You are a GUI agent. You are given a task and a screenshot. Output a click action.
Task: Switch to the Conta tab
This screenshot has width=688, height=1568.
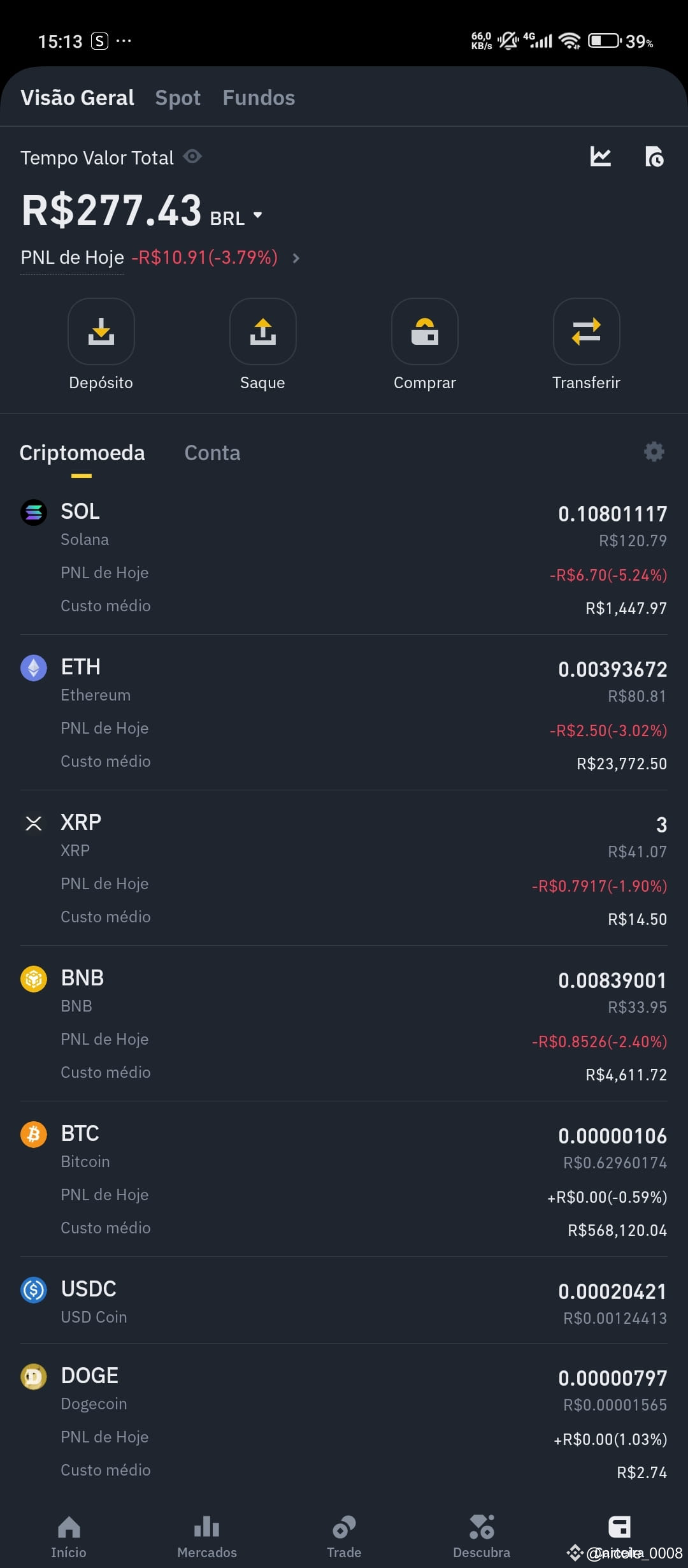tap(212, 453)
